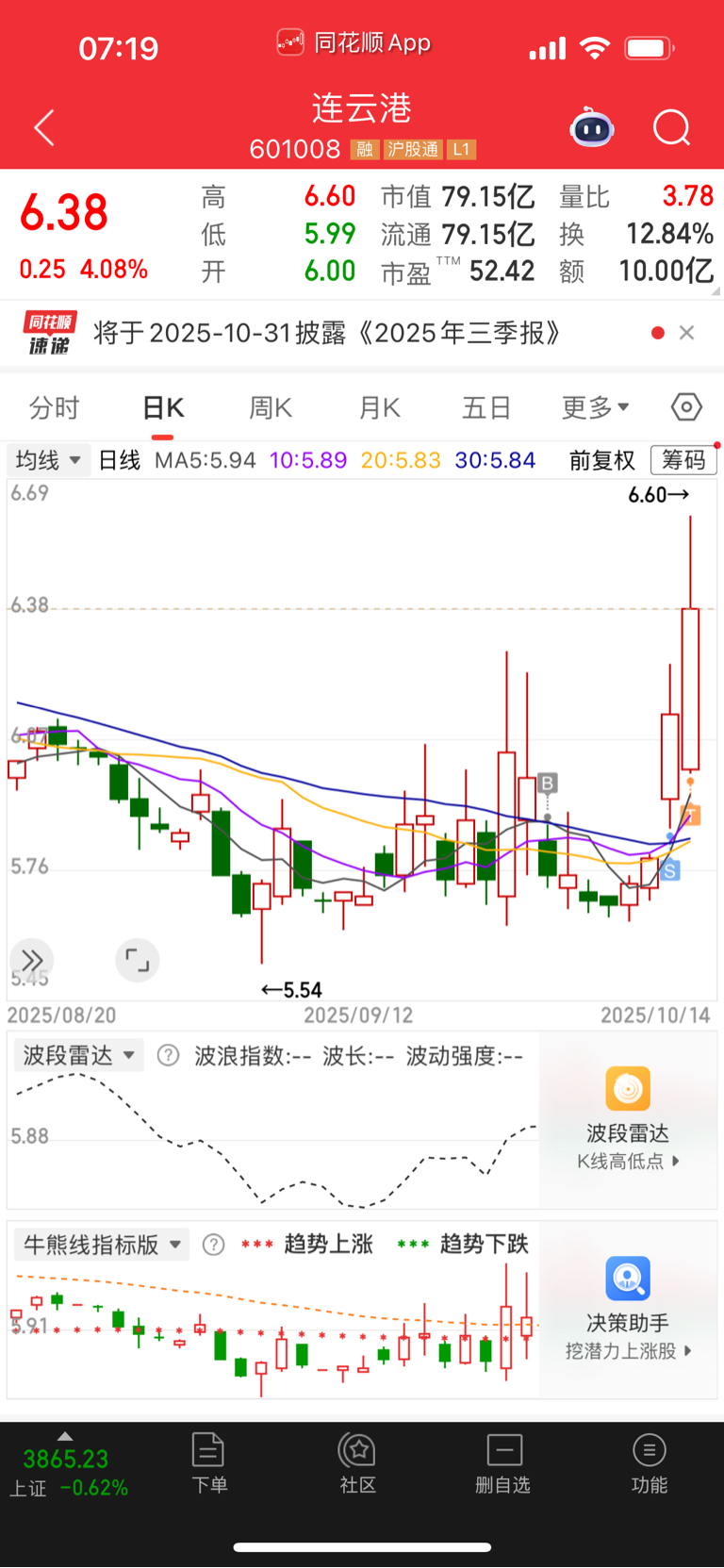The image size is (724, 1568).
Task: Show the 五日 chart tab
Action: [x=486, y=408]
